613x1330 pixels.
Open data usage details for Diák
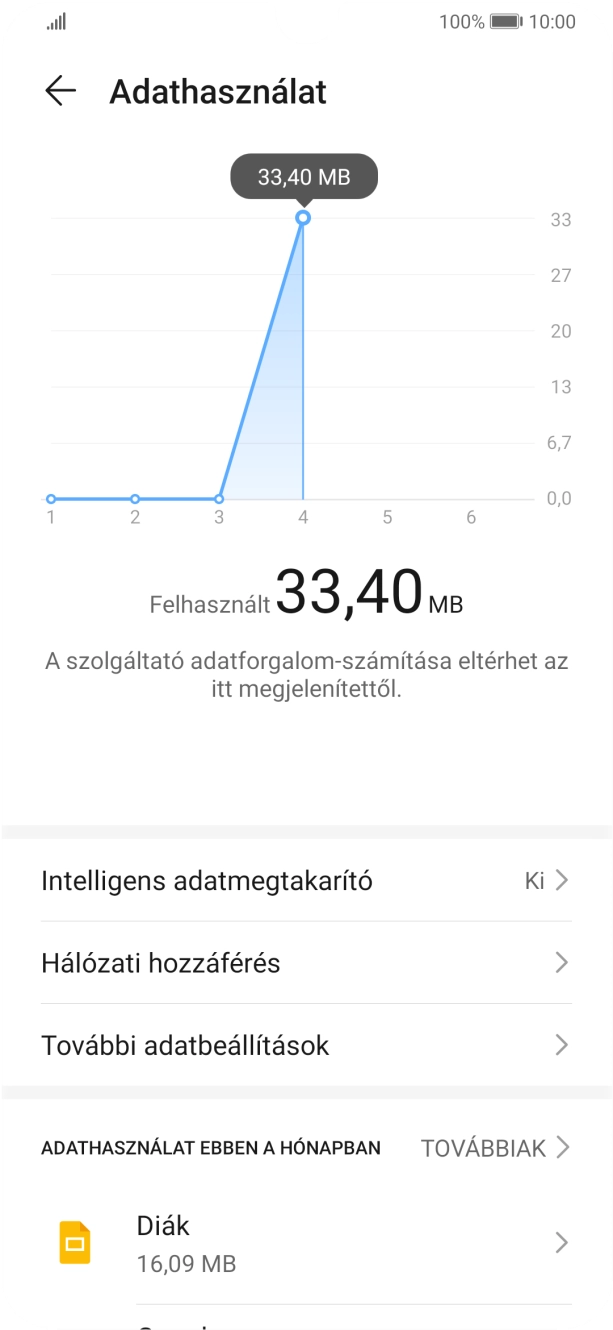coord(306,1243)
